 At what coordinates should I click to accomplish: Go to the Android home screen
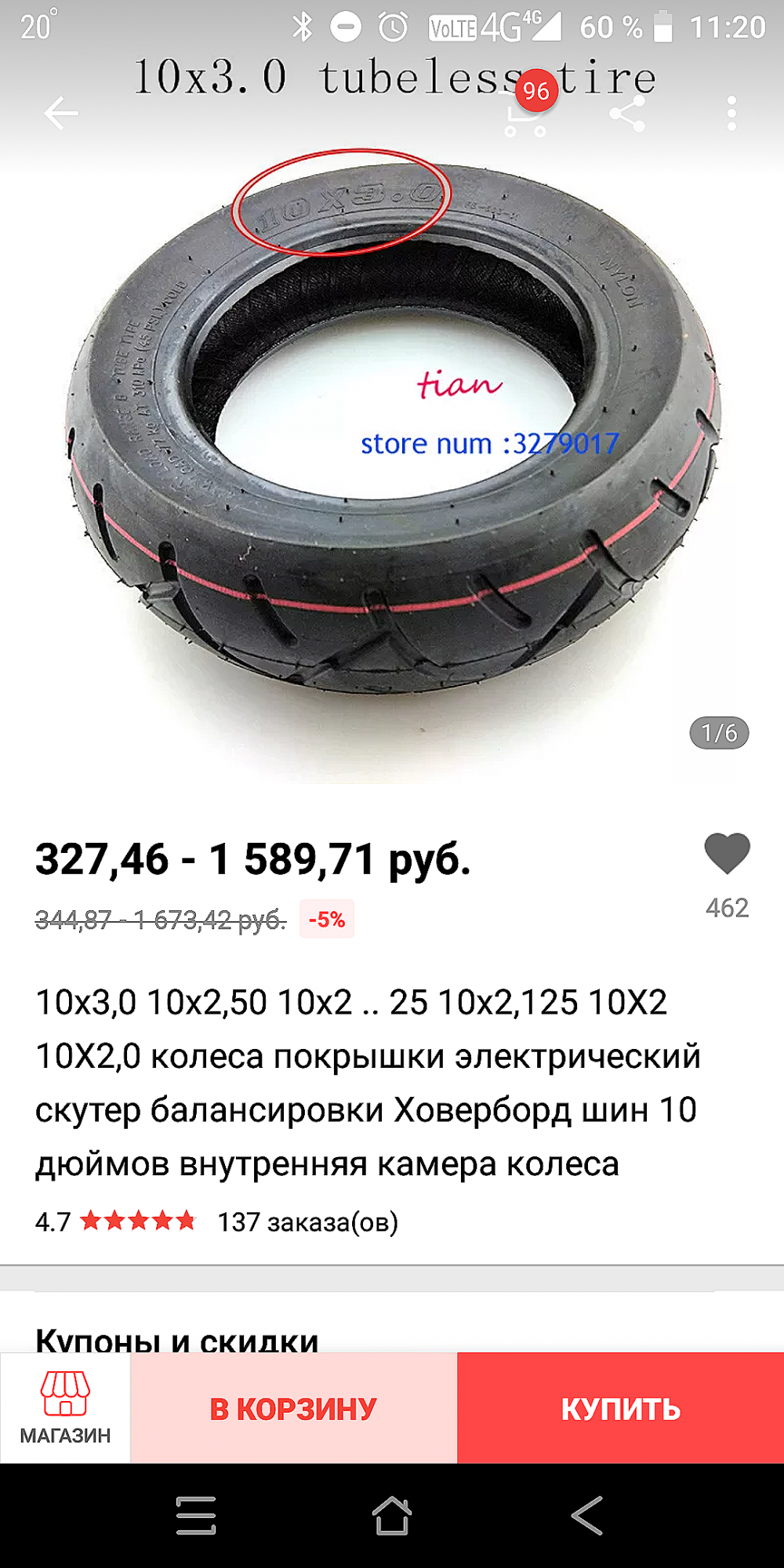(x=391, y=1515)
